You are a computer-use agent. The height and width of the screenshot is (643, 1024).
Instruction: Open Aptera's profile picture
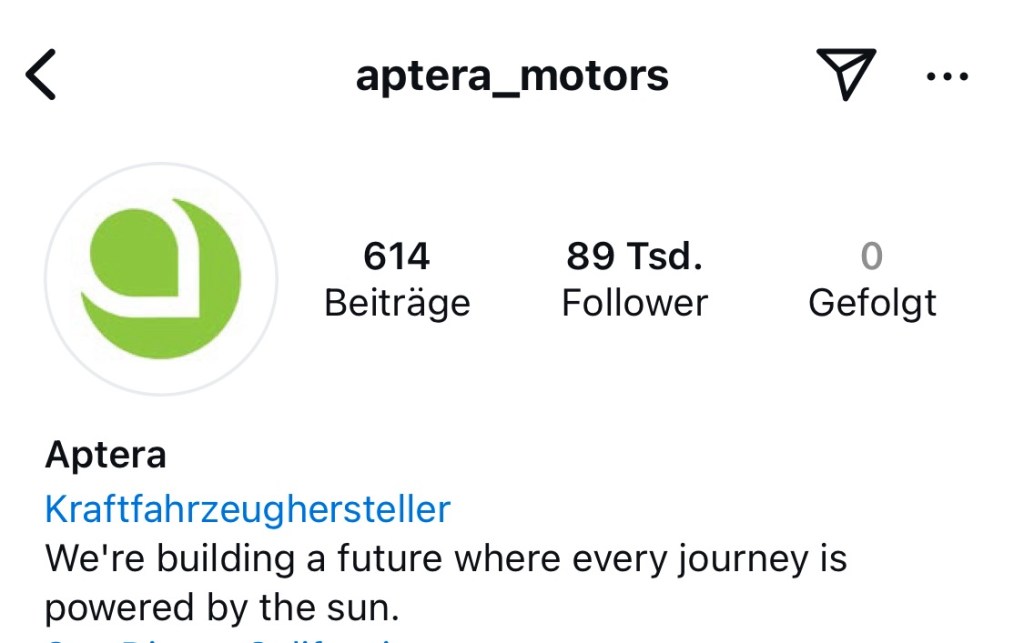point(161,279)
